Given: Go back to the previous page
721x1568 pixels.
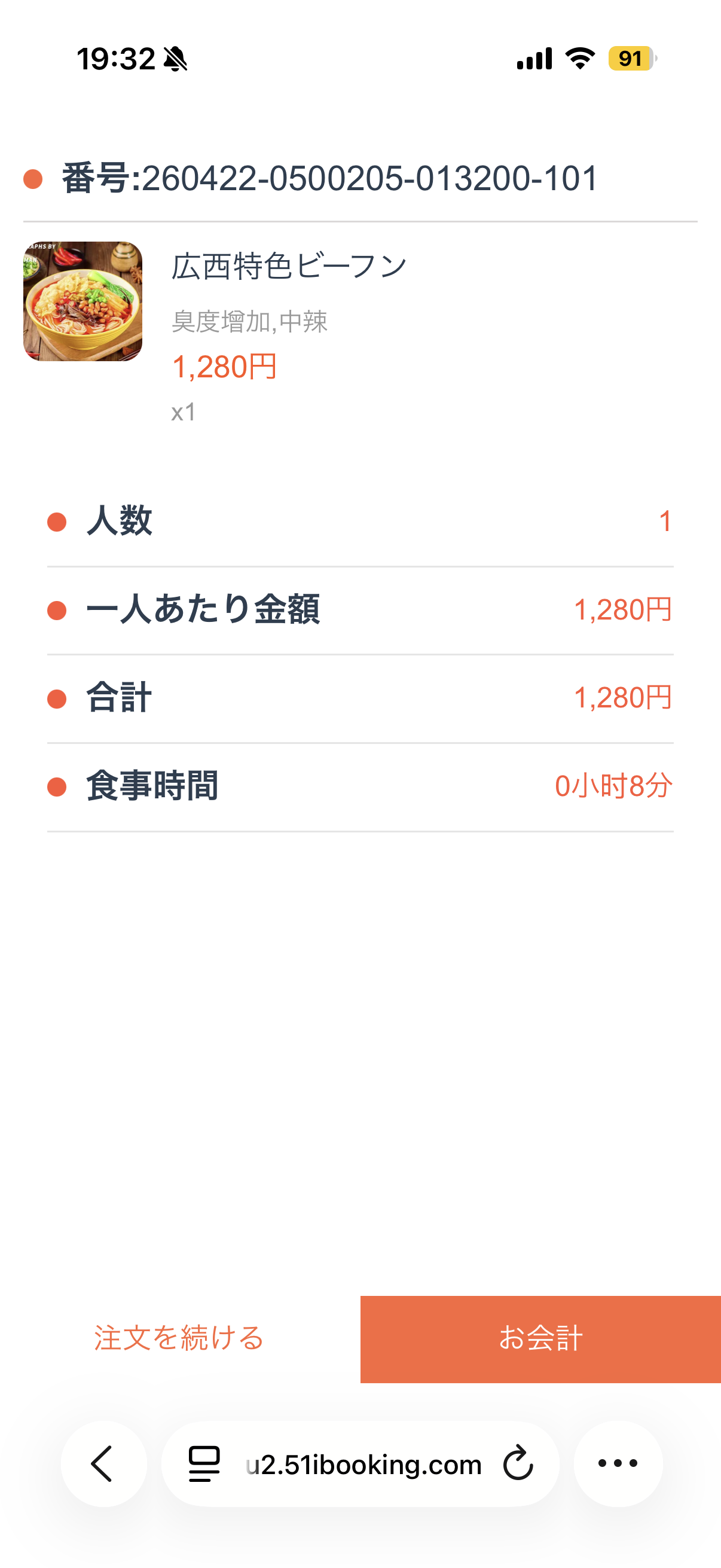Looking at the screenshot, I should point(103,1464).
